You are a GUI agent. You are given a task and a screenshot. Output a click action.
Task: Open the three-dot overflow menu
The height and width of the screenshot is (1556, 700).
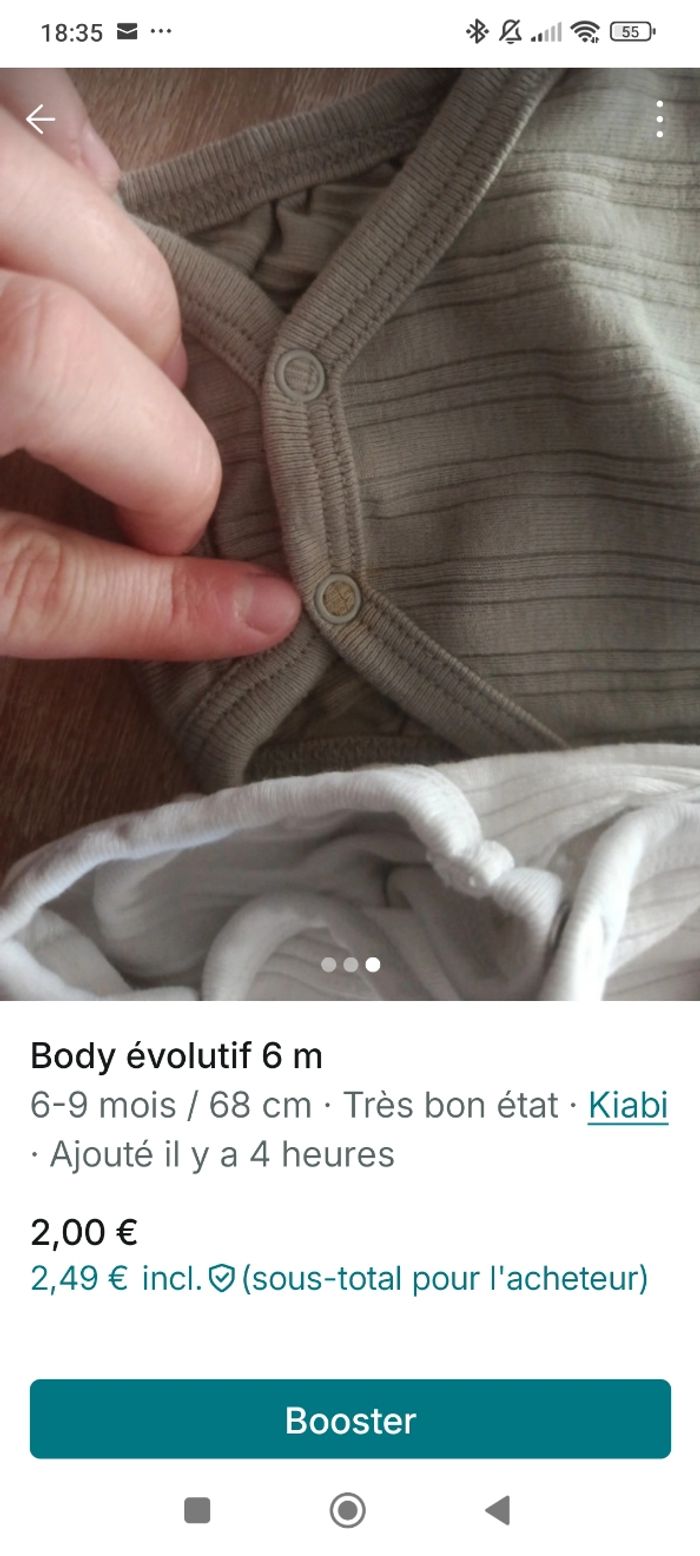pos(659,119)
